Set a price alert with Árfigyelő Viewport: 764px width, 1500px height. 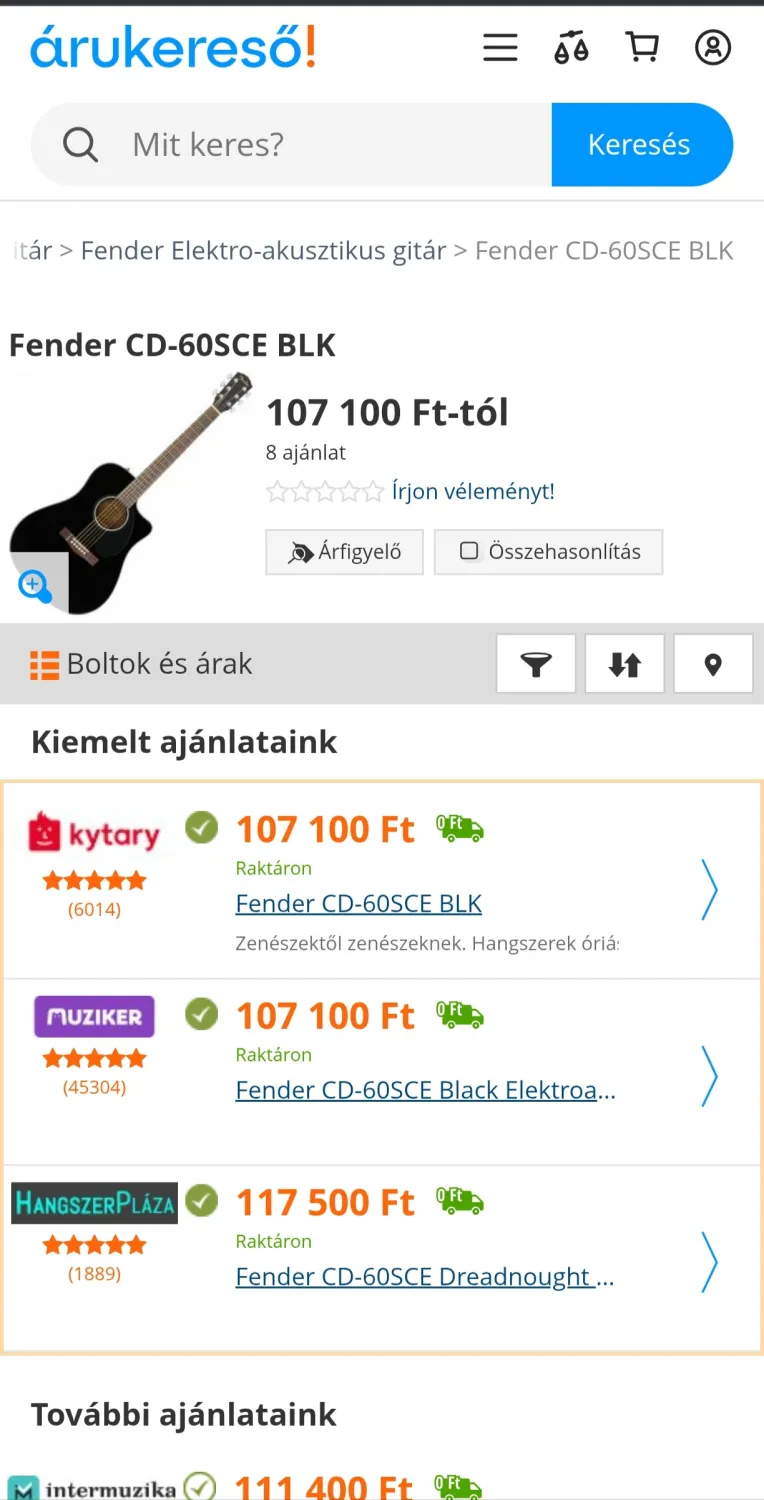(344, 552)
